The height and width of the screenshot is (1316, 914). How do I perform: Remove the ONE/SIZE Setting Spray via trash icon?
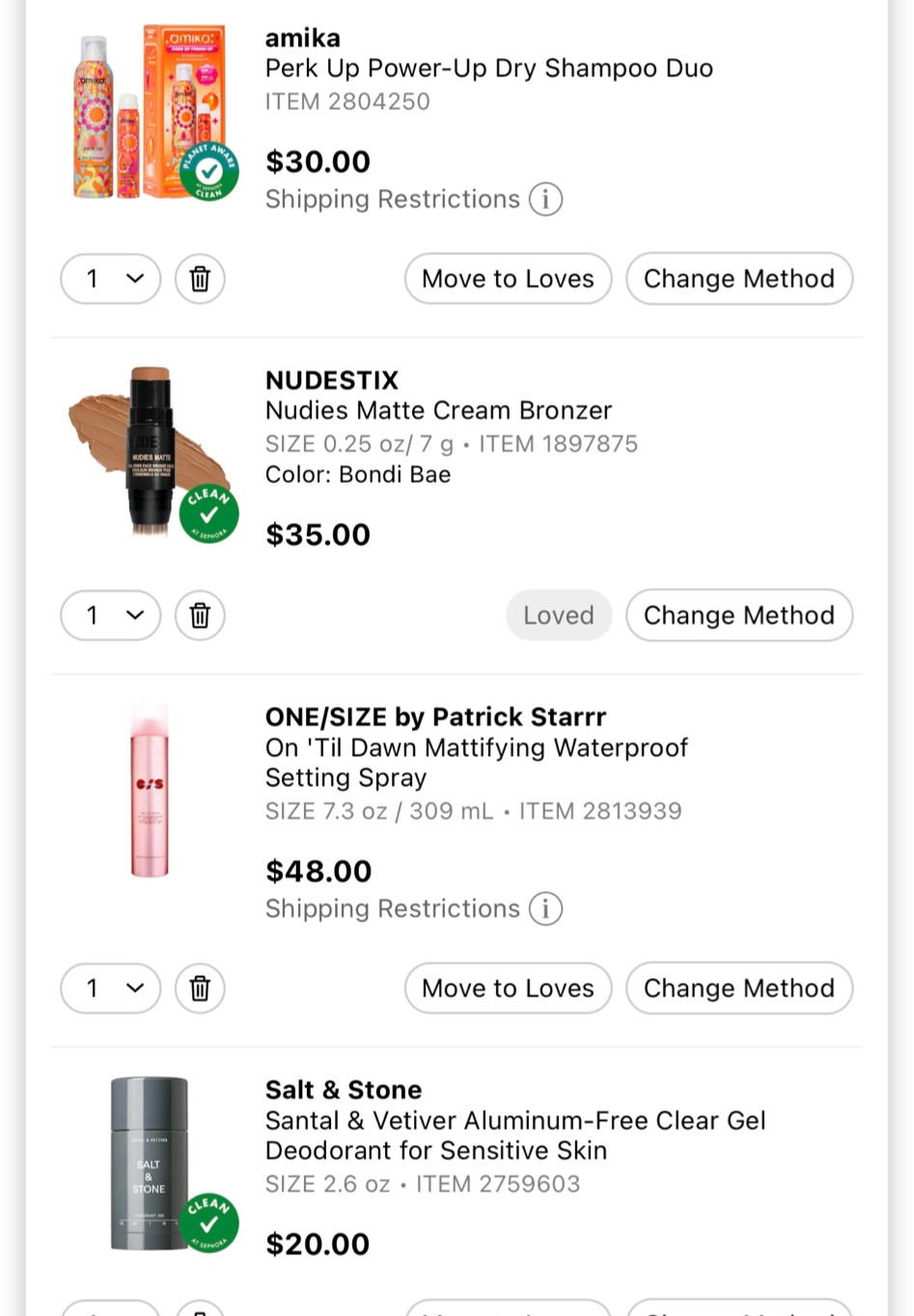[x=199, y=988]
